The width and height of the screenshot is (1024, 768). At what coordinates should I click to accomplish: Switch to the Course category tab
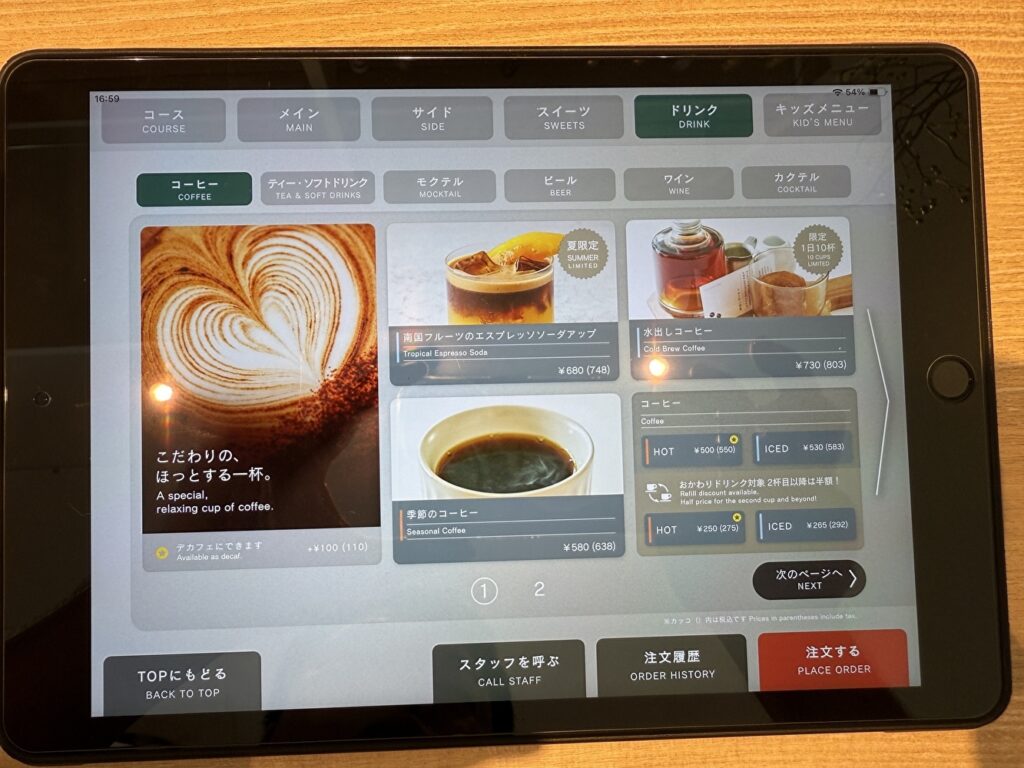click(163, 119)
